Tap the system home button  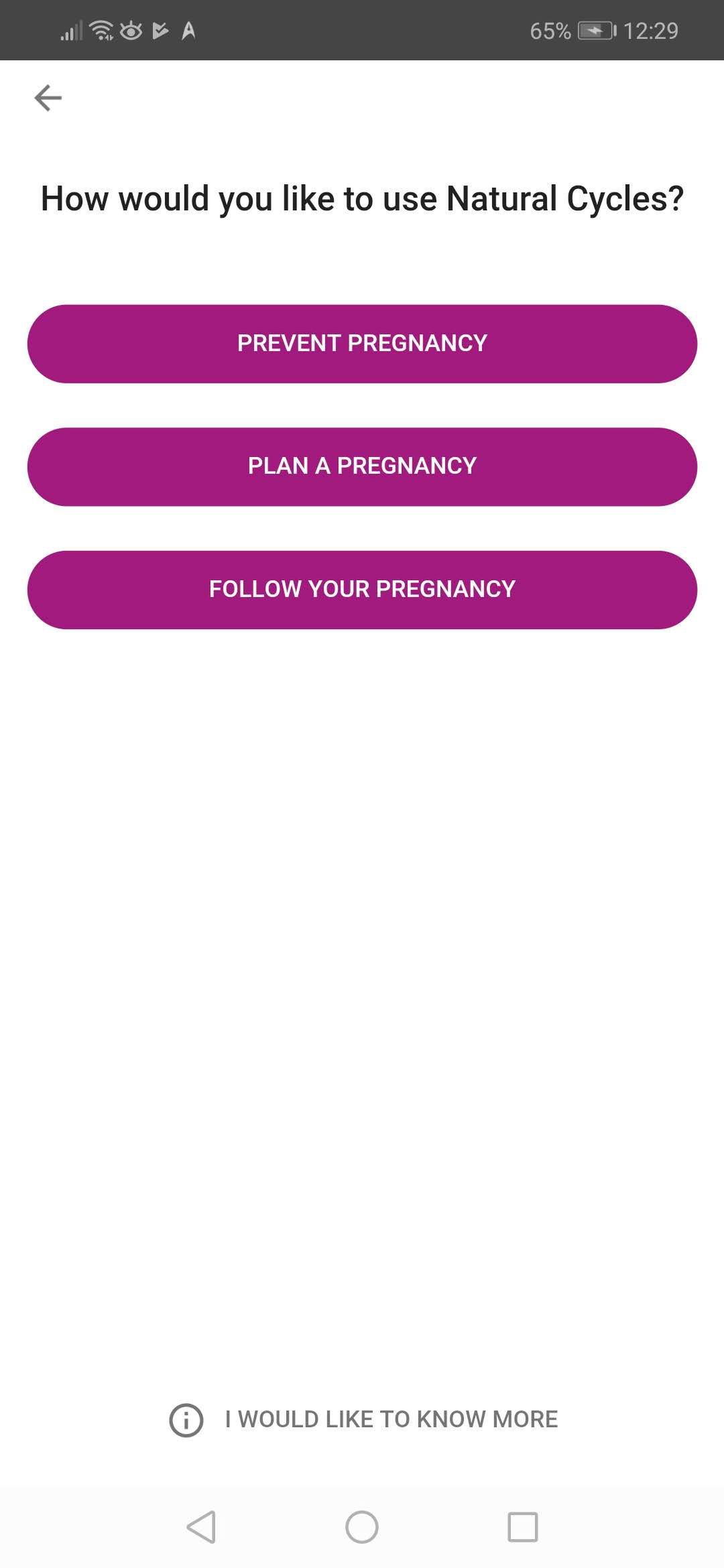pyautogui.click(x=362, y=1527)
